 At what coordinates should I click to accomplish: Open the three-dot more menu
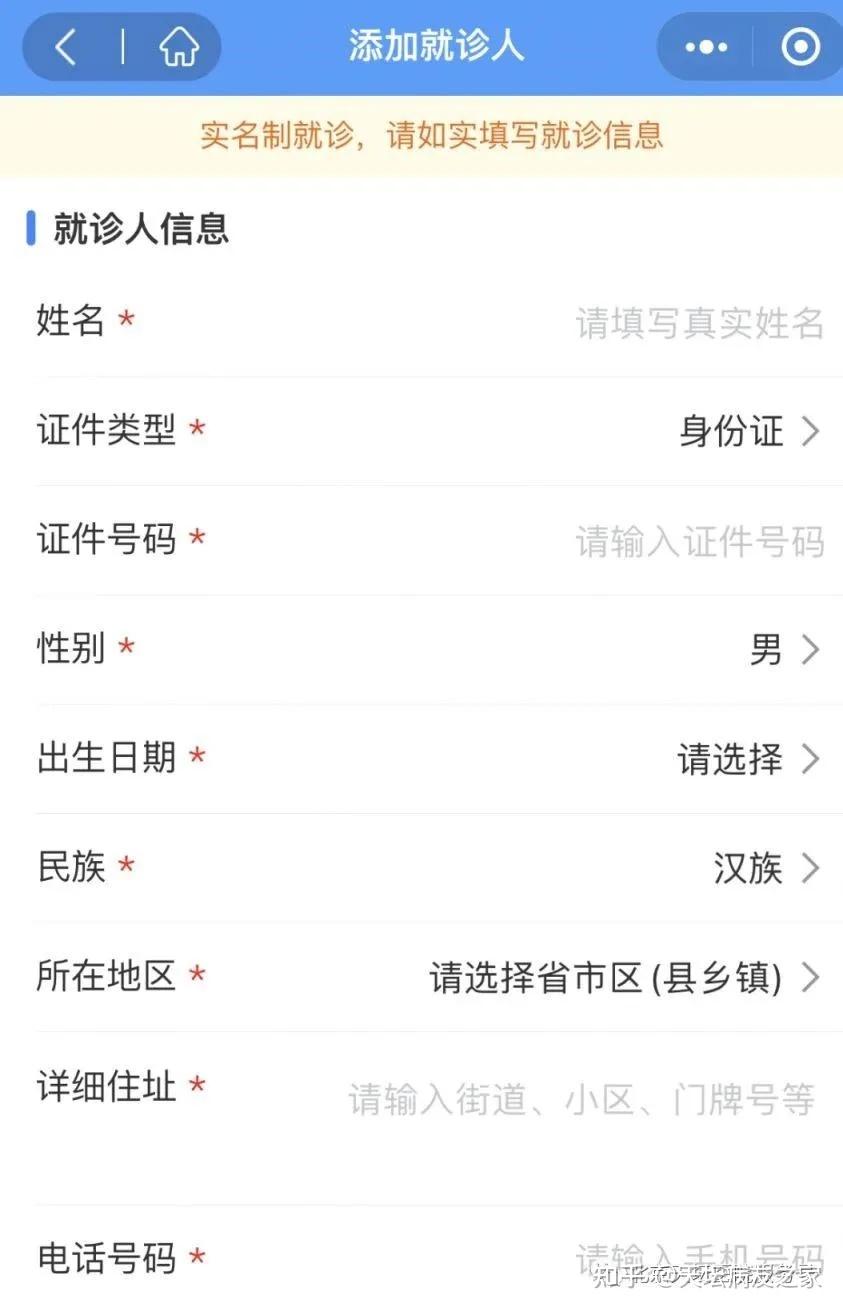tap(706, 47)
